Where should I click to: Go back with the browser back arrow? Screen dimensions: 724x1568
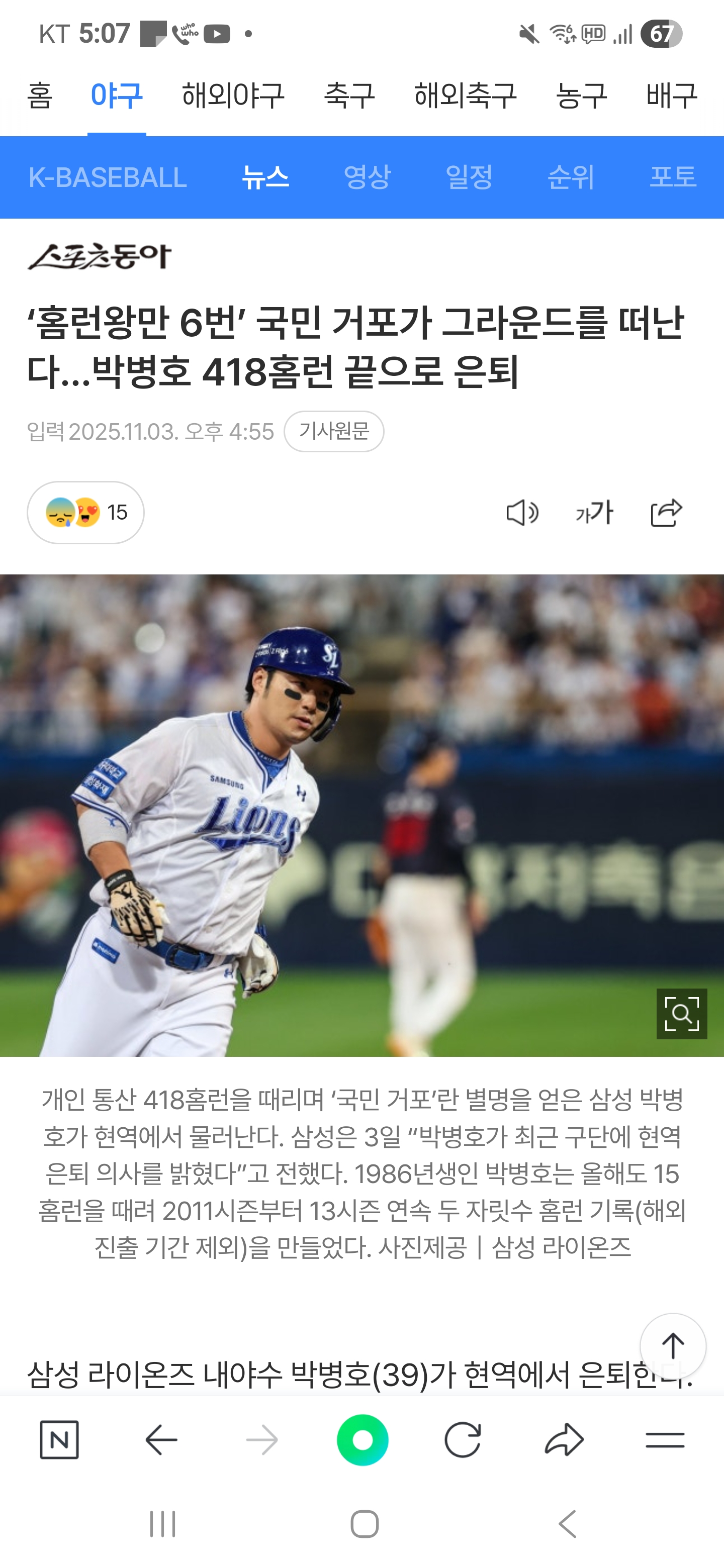pos(161,1440)
